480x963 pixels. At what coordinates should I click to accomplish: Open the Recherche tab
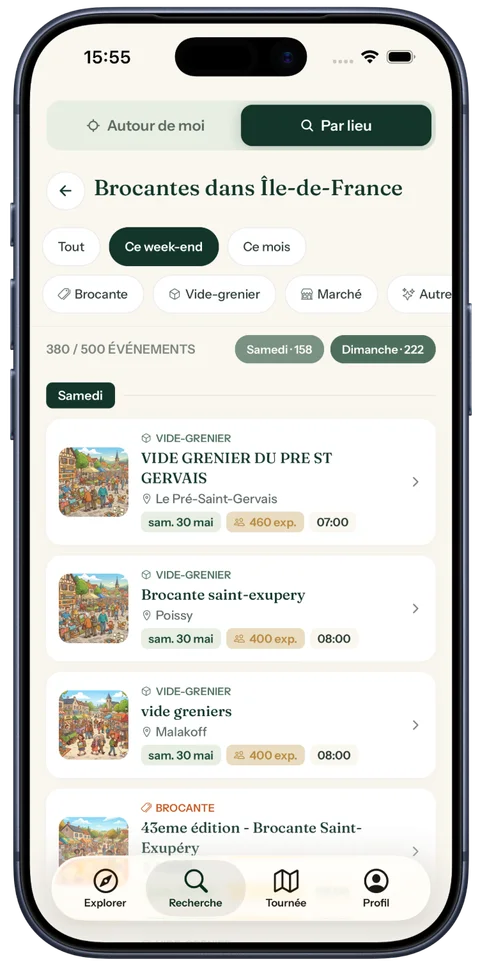pos(195,889)
